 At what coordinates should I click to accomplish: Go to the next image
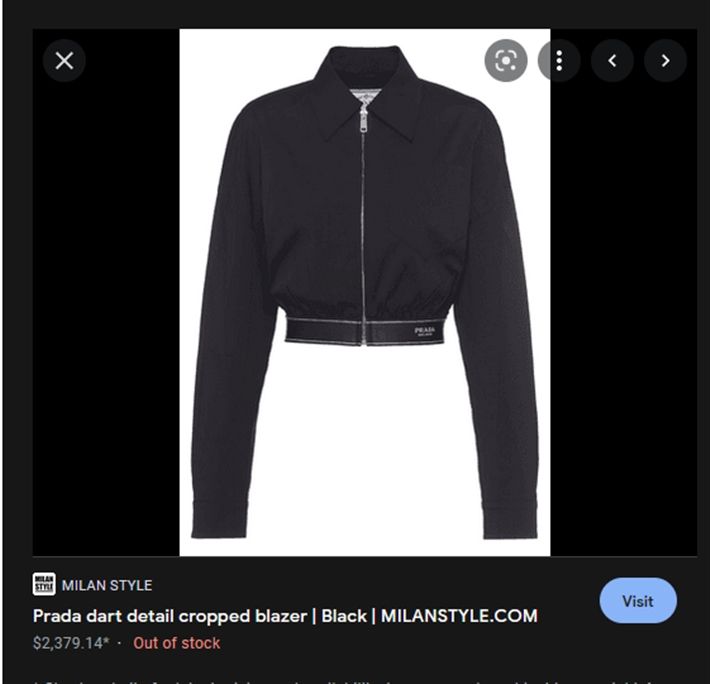[665, 60]
